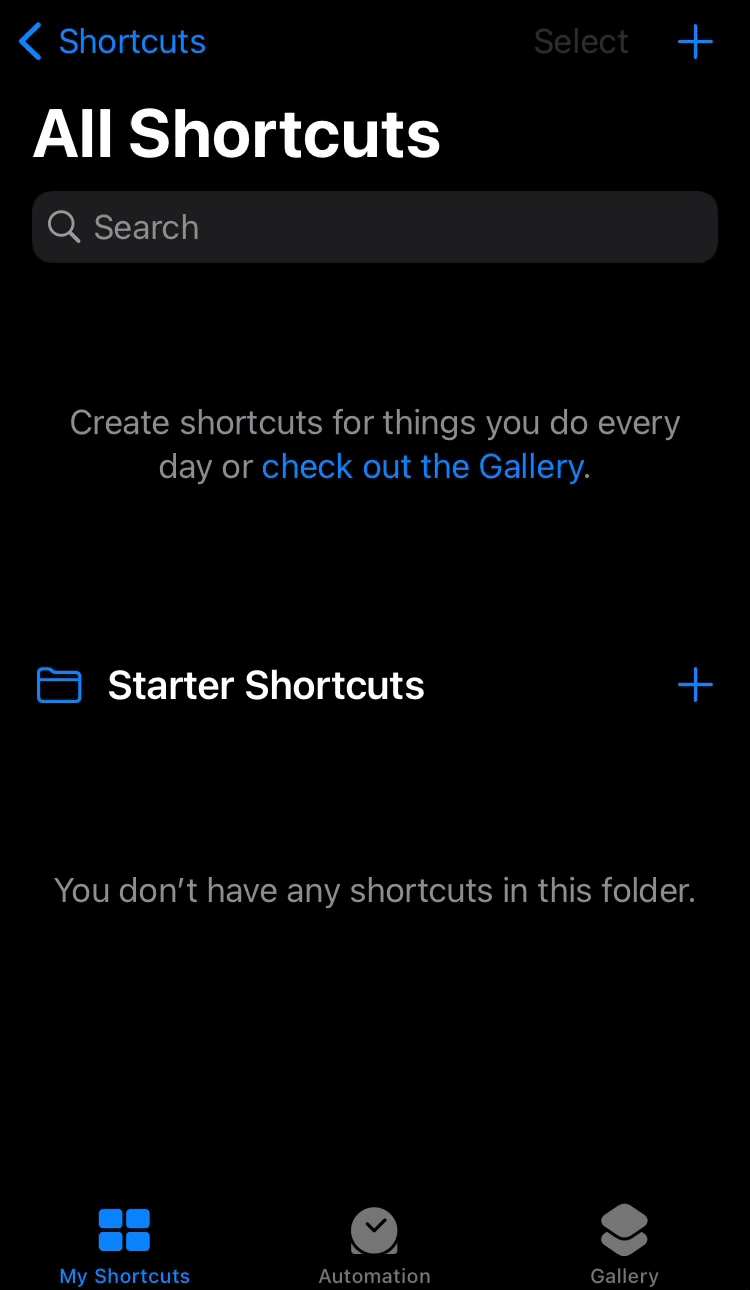The image size is (750, 1290).
Task: Tap the Search field
Action: coord(375,227)
